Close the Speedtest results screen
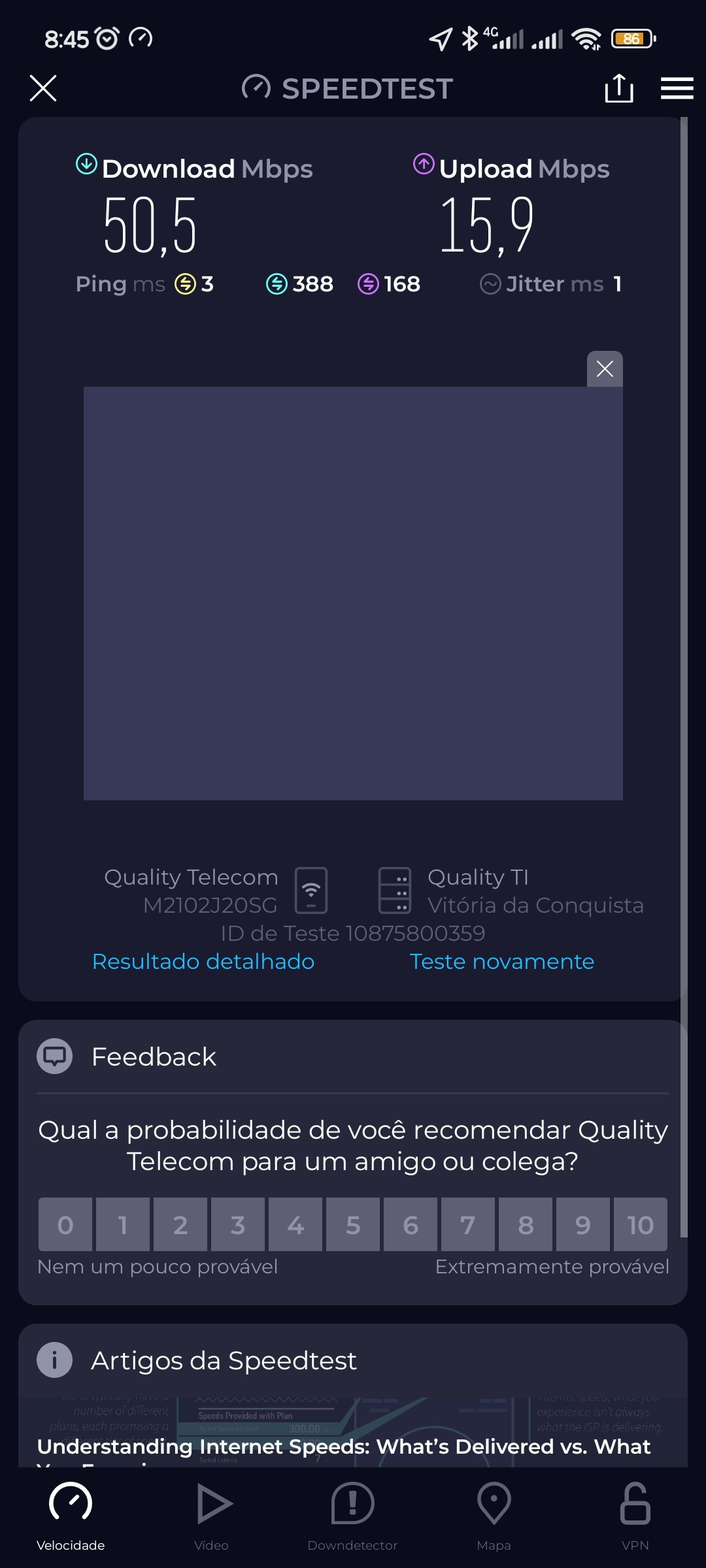The image size is (706, 1568). point(43,88)
